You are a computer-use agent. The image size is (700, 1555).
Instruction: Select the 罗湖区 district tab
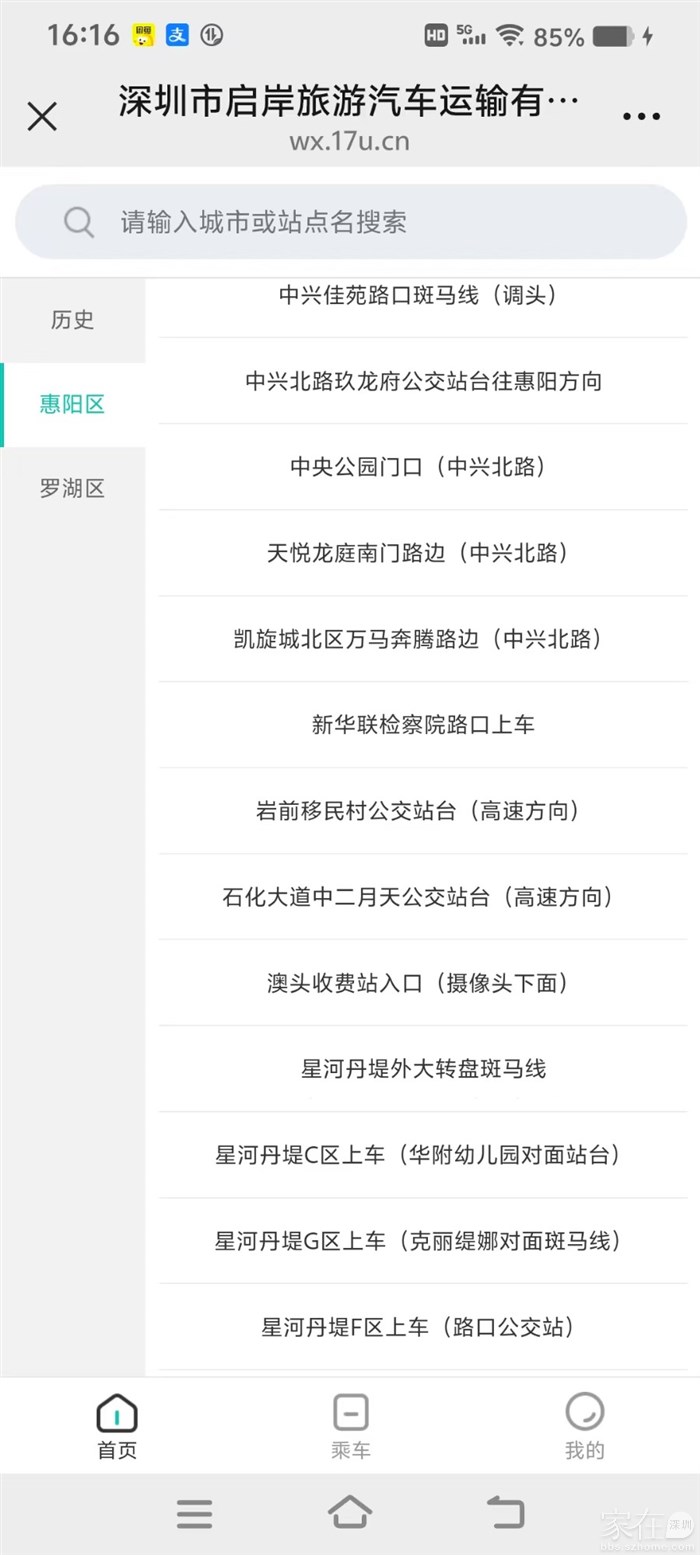coord(72,489)
